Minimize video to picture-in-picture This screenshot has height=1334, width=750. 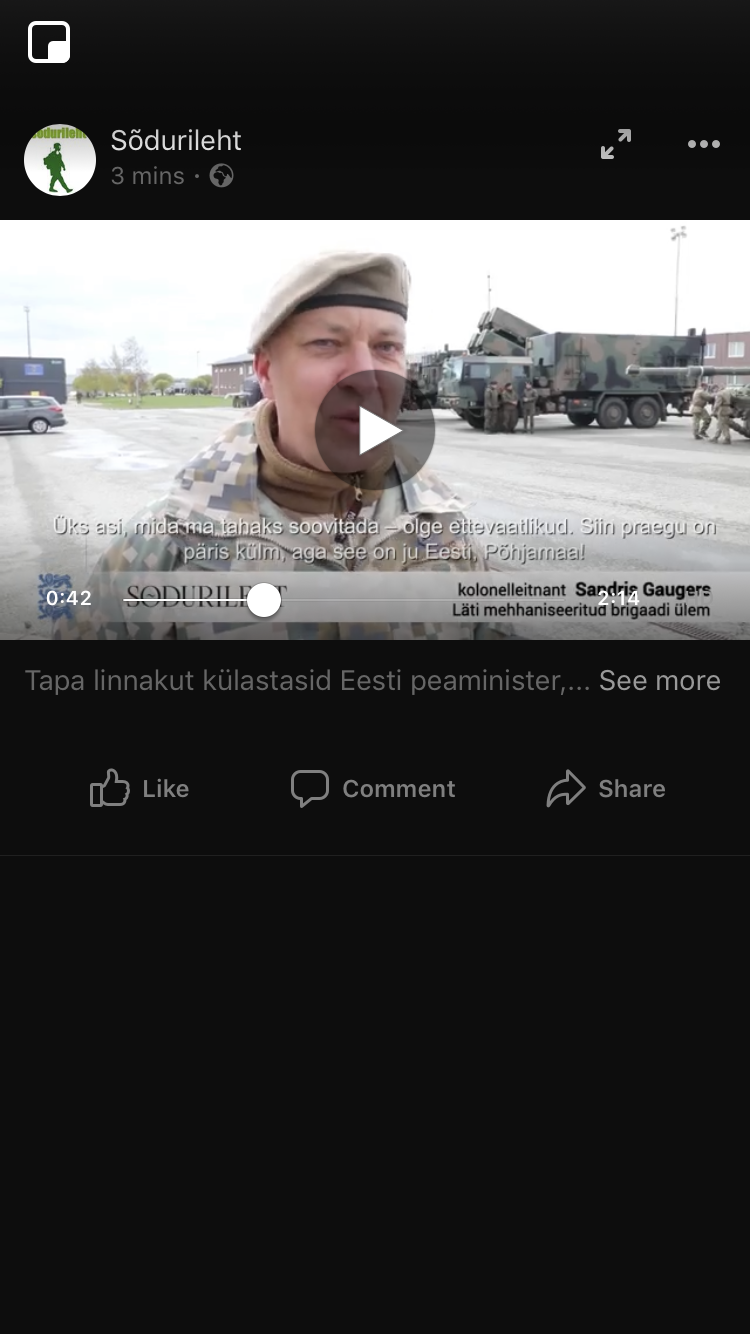point(49,42)
